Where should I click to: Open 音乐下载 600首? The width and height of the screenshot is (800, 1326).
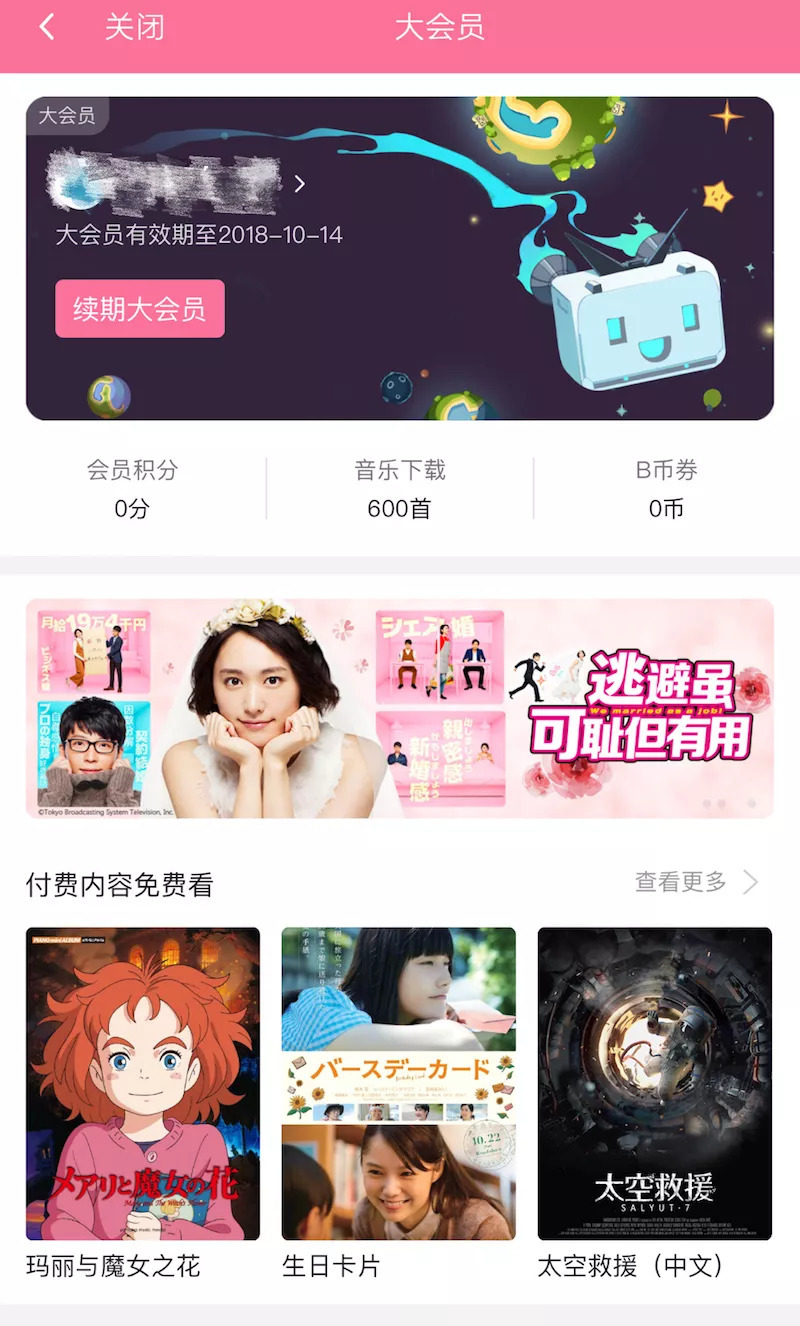pos(399,488)
